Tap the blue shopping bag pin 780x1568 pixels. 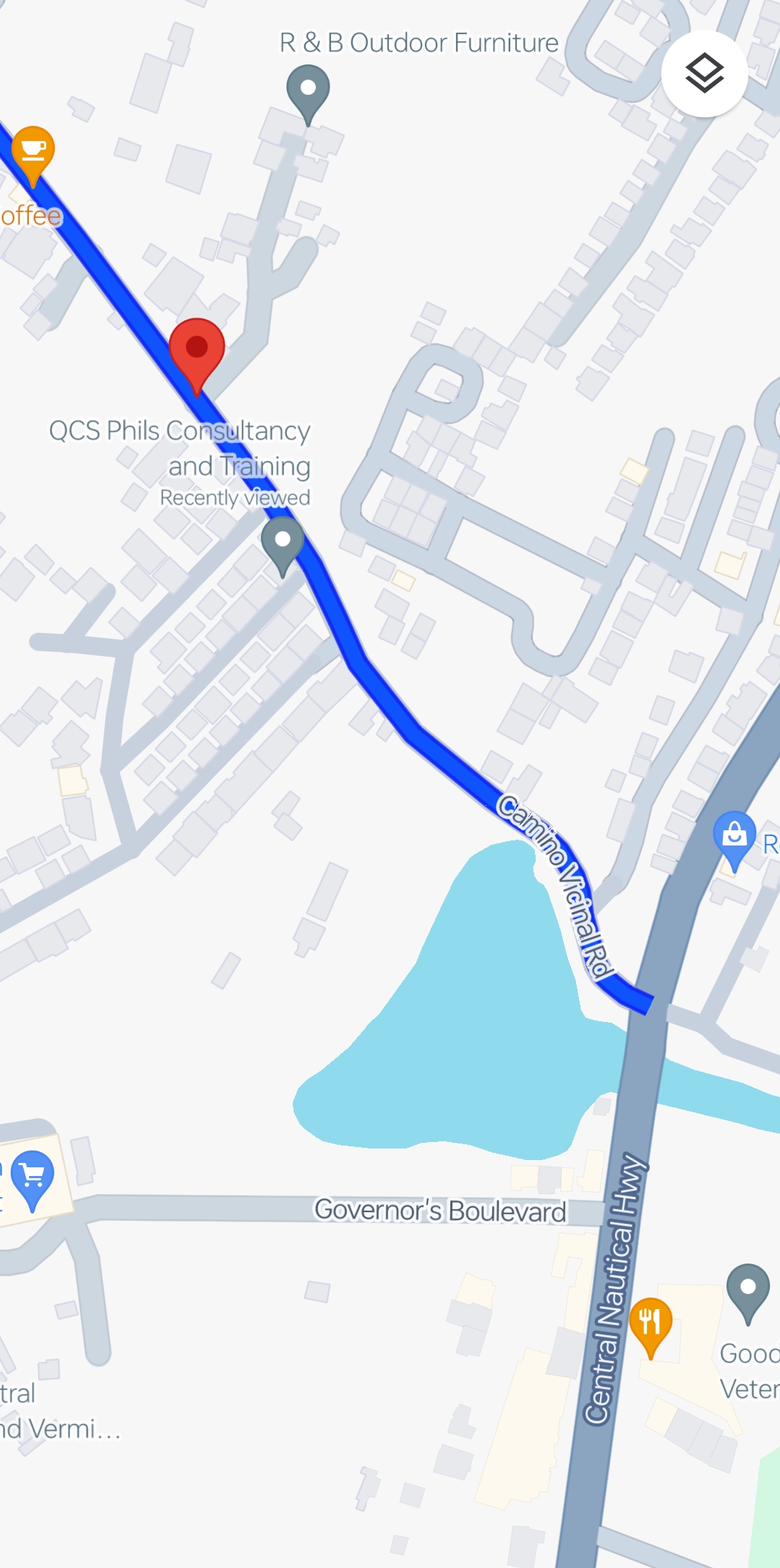[x=734, y=837]
